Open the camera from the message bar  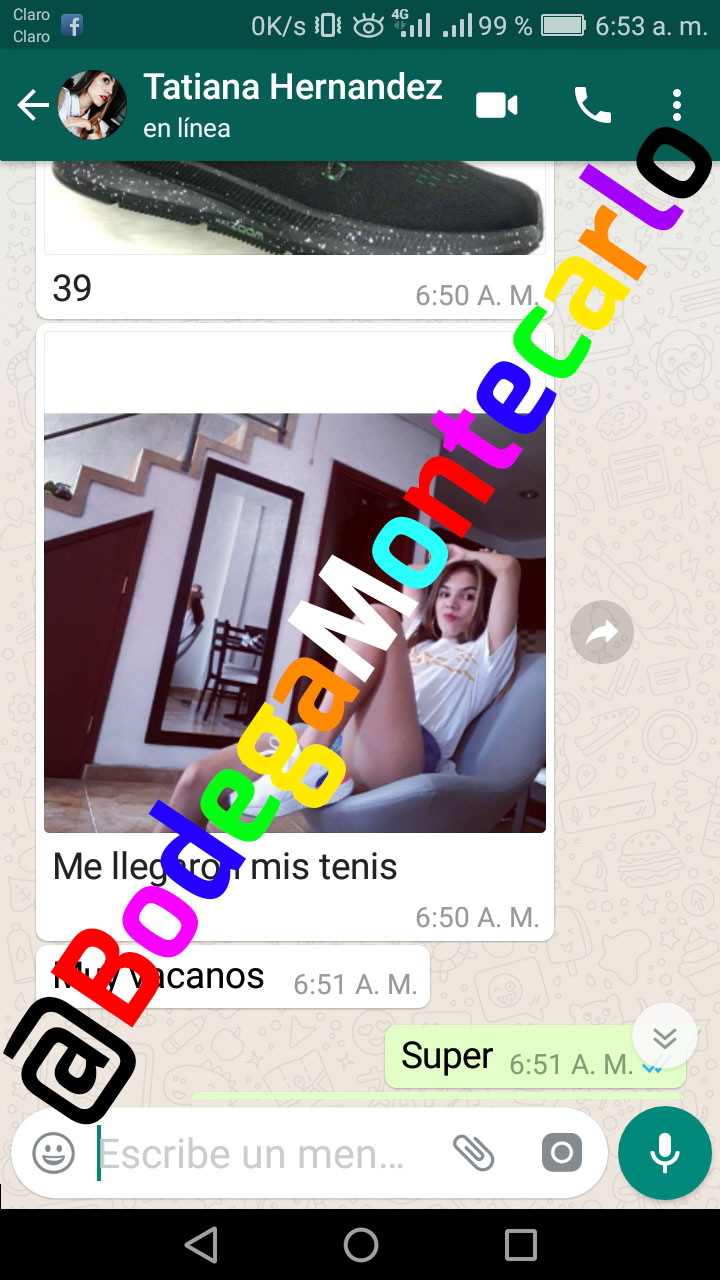562,1153
